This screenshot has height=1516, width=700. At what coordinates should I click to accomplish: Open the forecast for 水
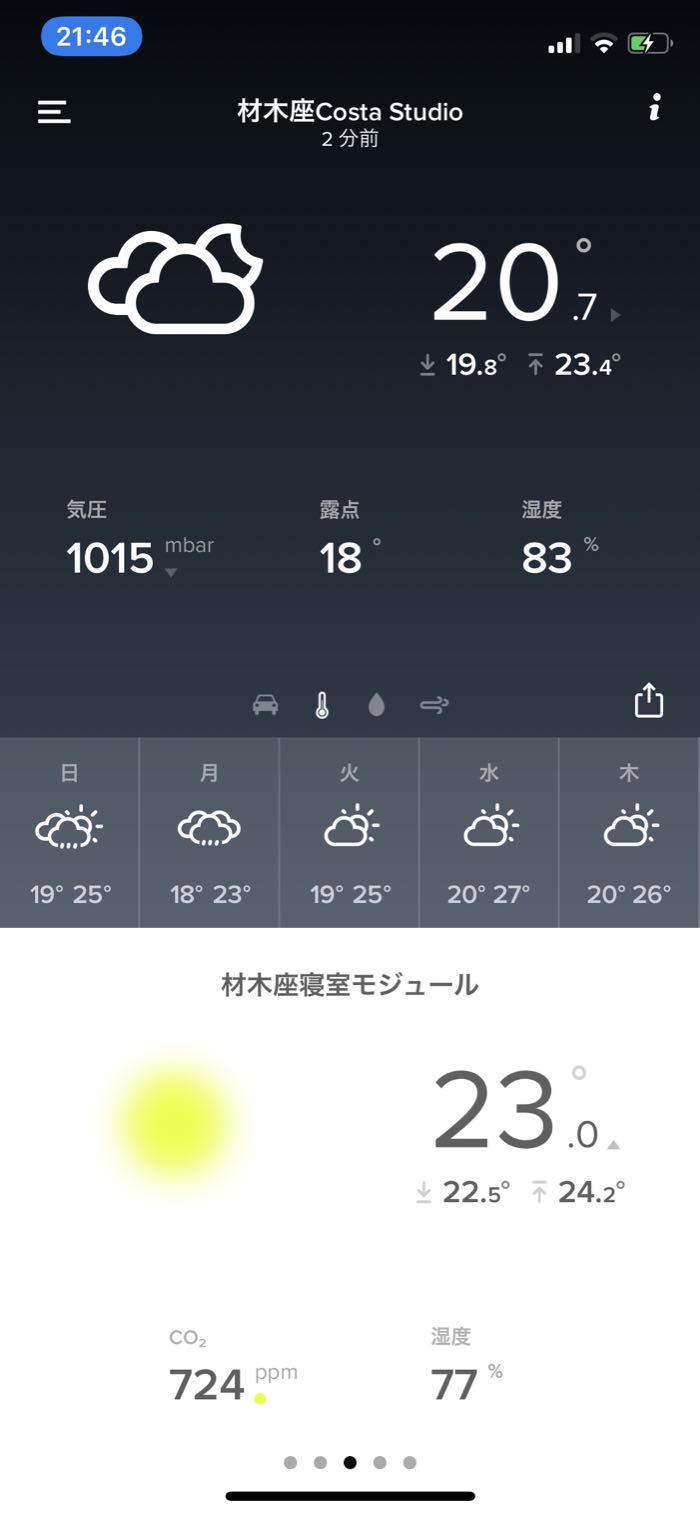[489, 833]
